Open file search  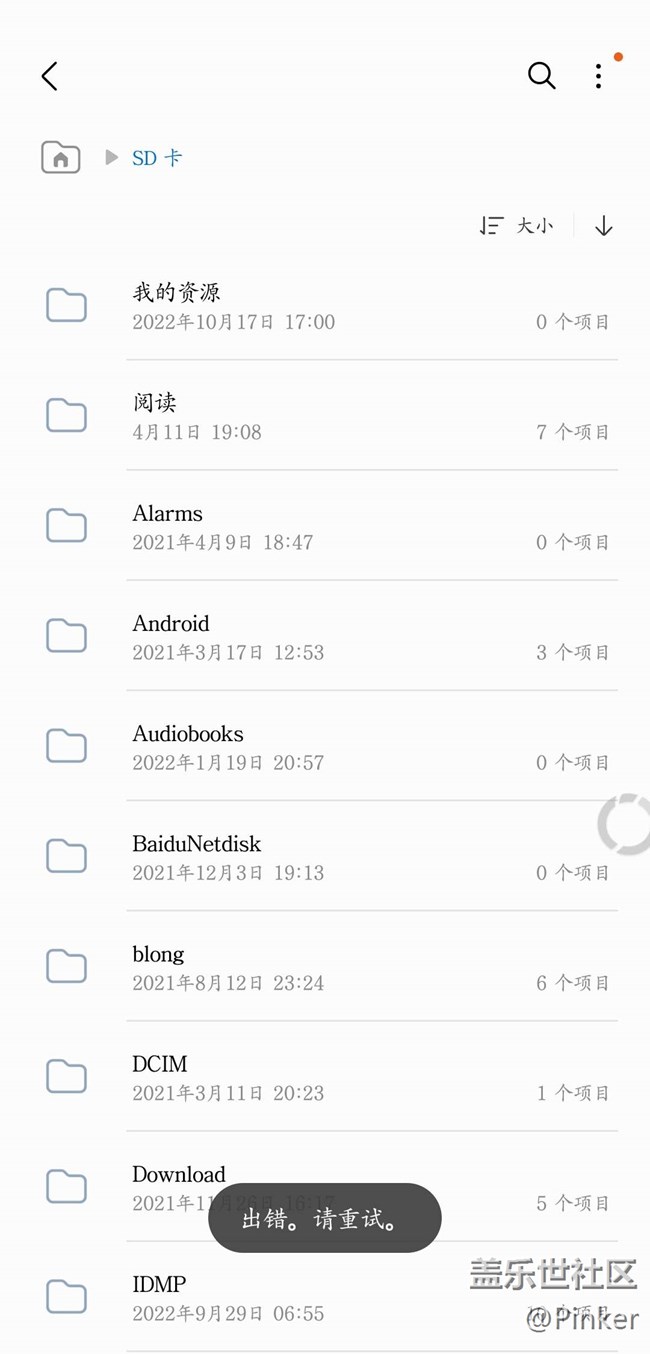click(x=541, y=76)
